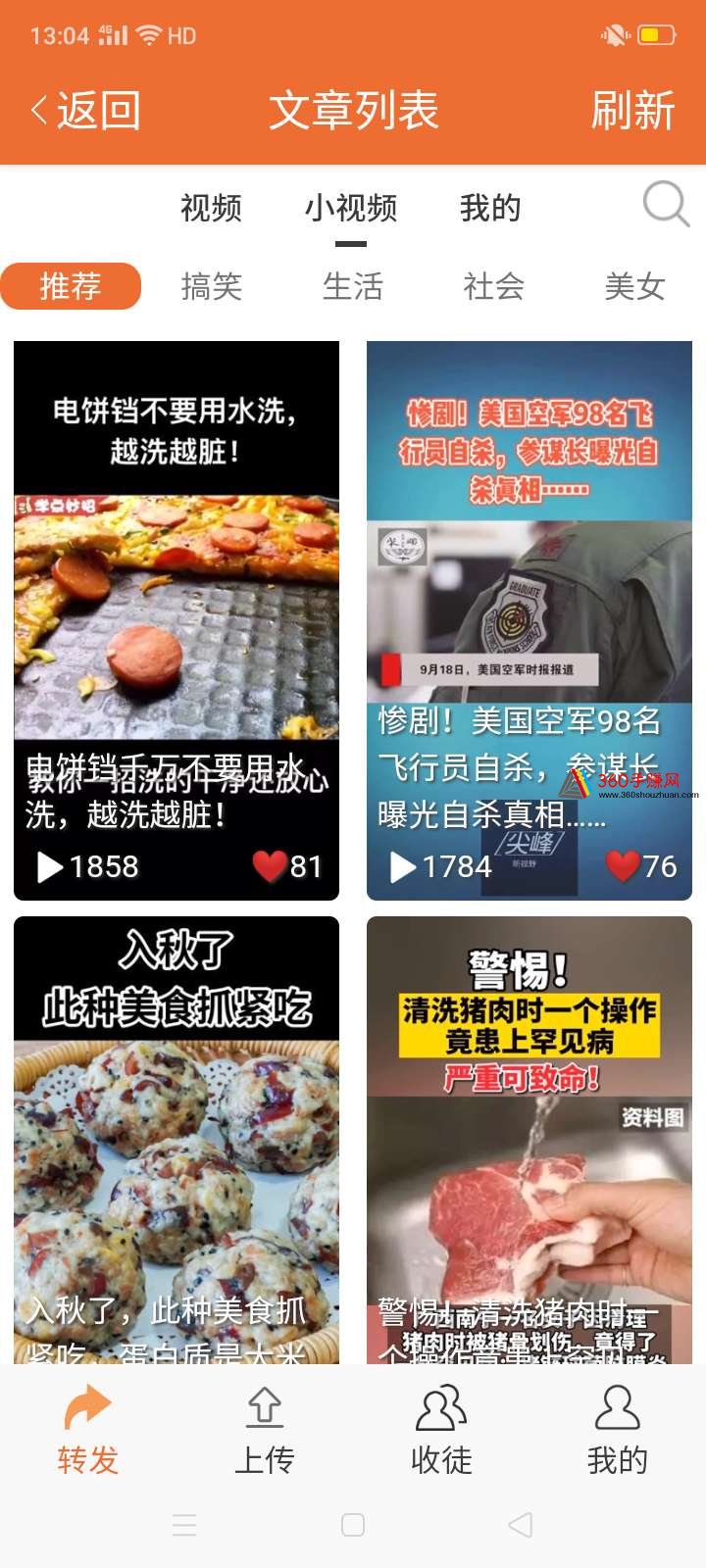706x1568 pixels.
Task: Open the 入秋了此种美食抓紧吃 video
Action: click(x=176, y=1140)
